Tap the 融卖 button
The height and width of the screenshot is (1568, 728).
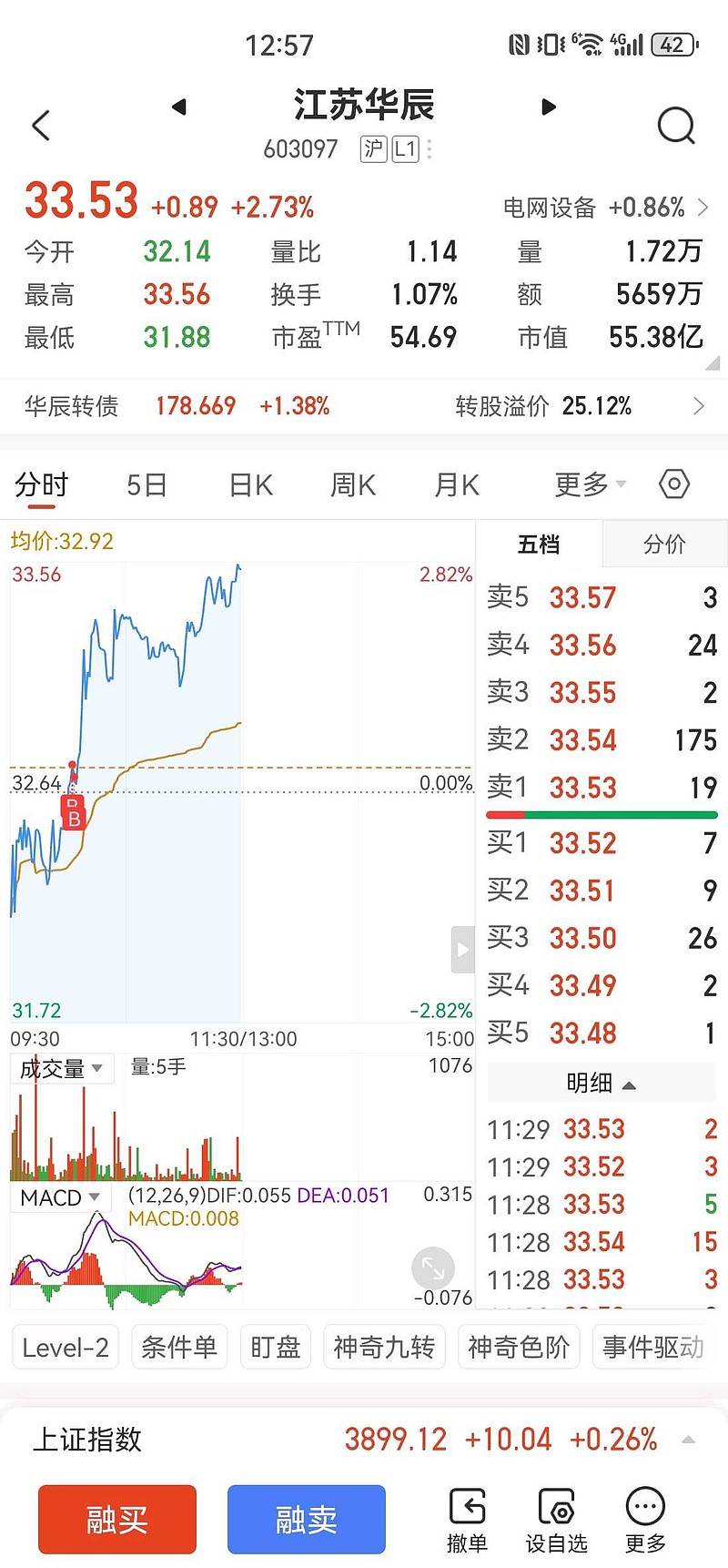[307, 1519]
